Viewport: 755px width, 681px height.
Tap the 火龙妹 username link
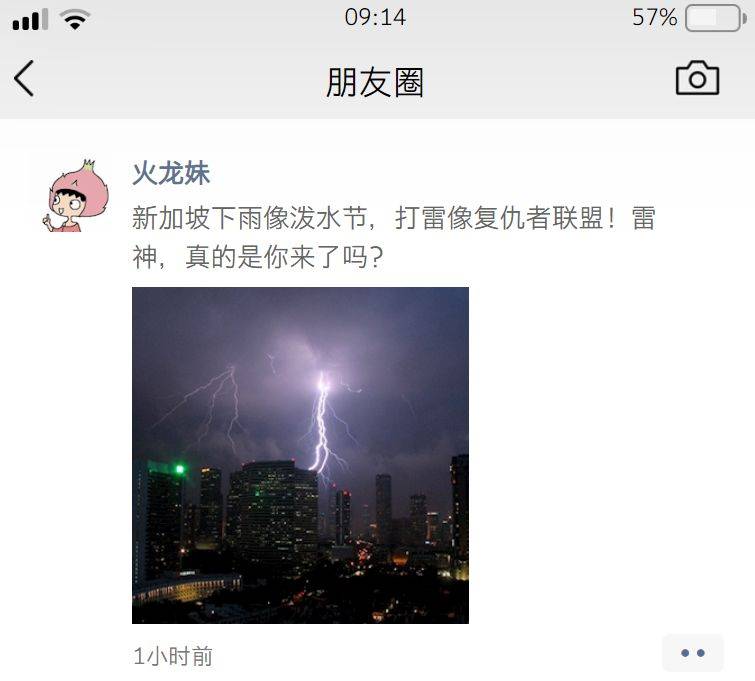pos(171,173)
